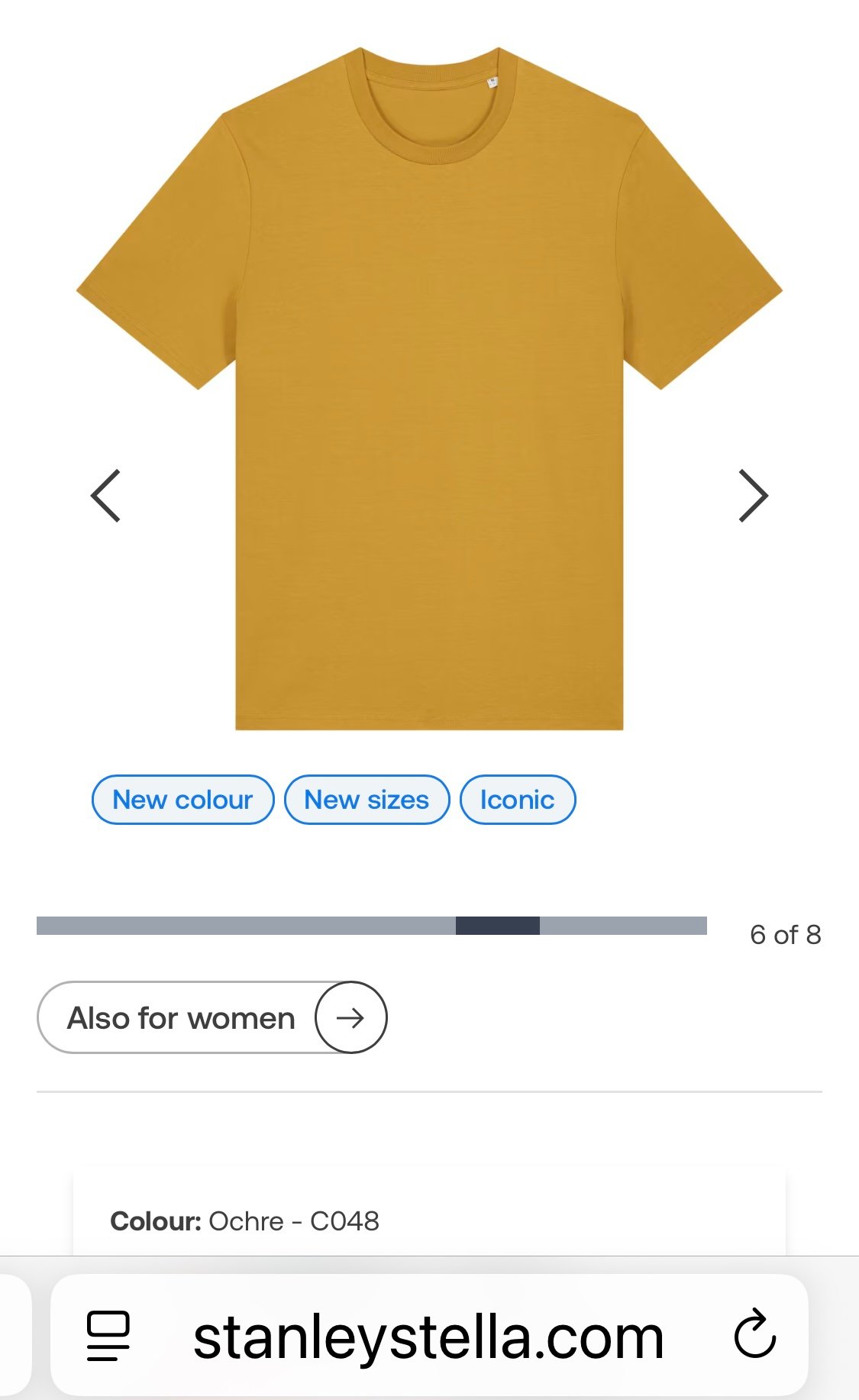Tap the New colour chip
The height and width of the screenshot is (1400, 859).
pyautogui.click(x=182, y=800)
